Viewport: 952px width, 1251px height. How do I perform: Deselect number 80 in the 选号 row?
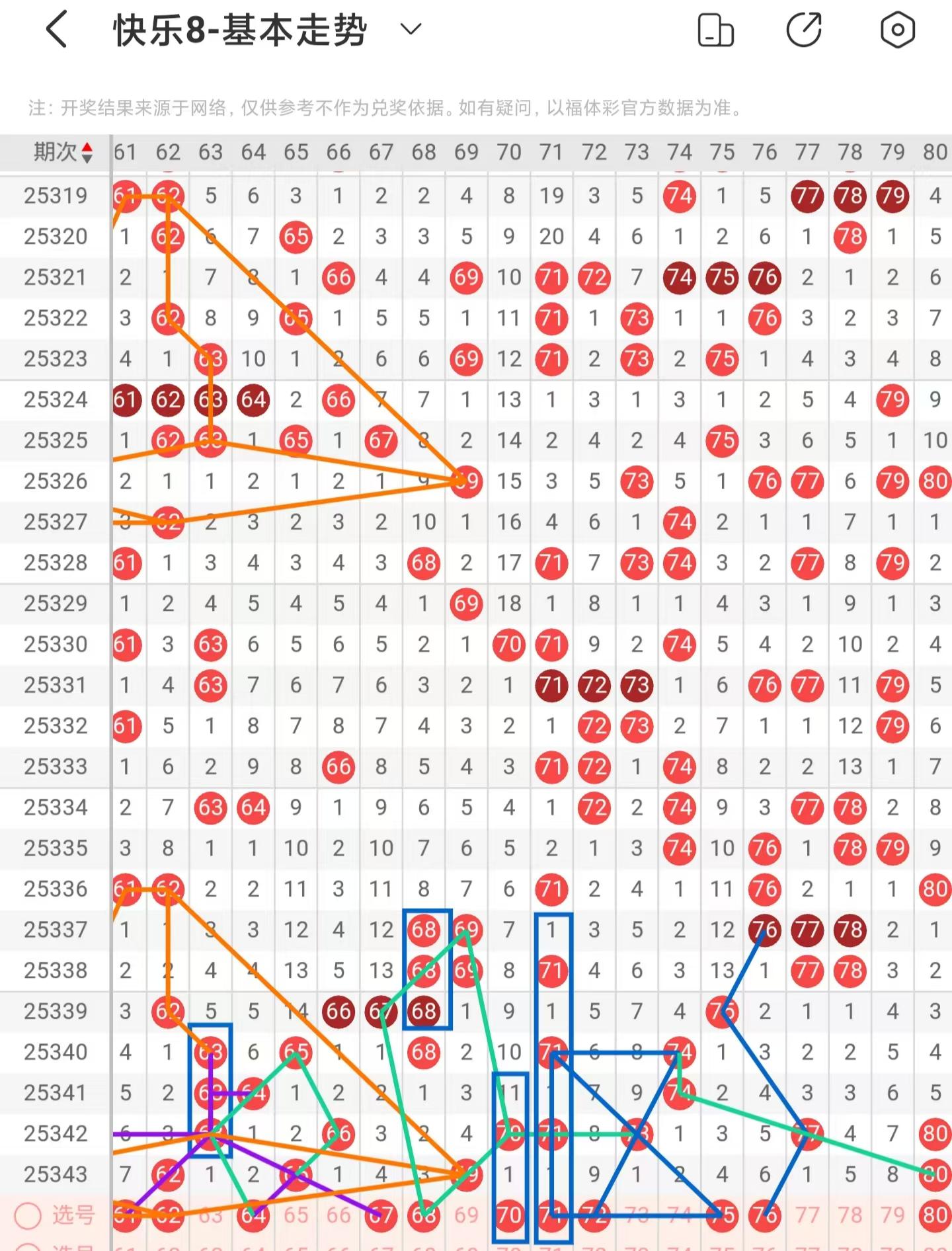coord(935,1215)
